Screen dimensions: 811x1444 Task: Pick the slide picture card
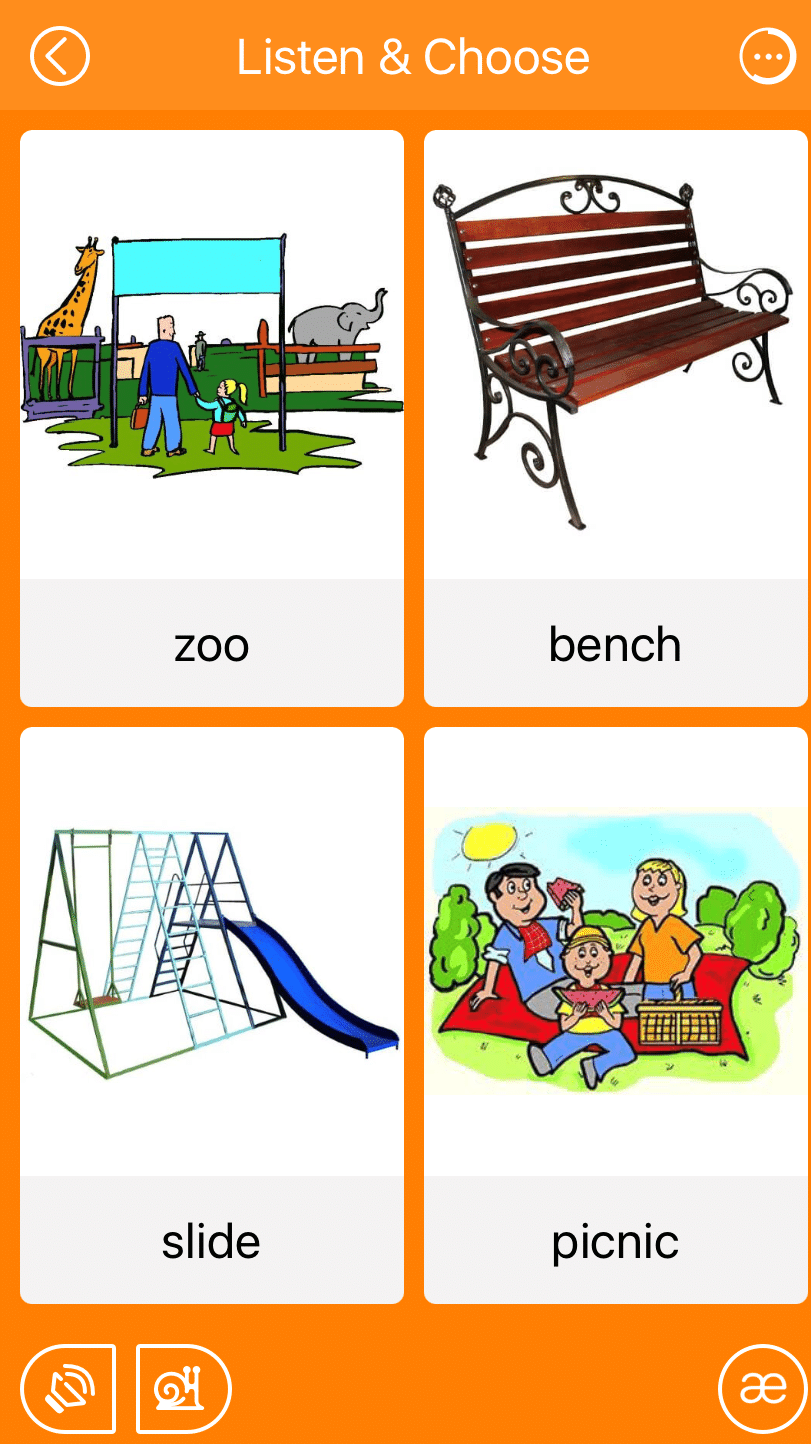point(212,1014)
